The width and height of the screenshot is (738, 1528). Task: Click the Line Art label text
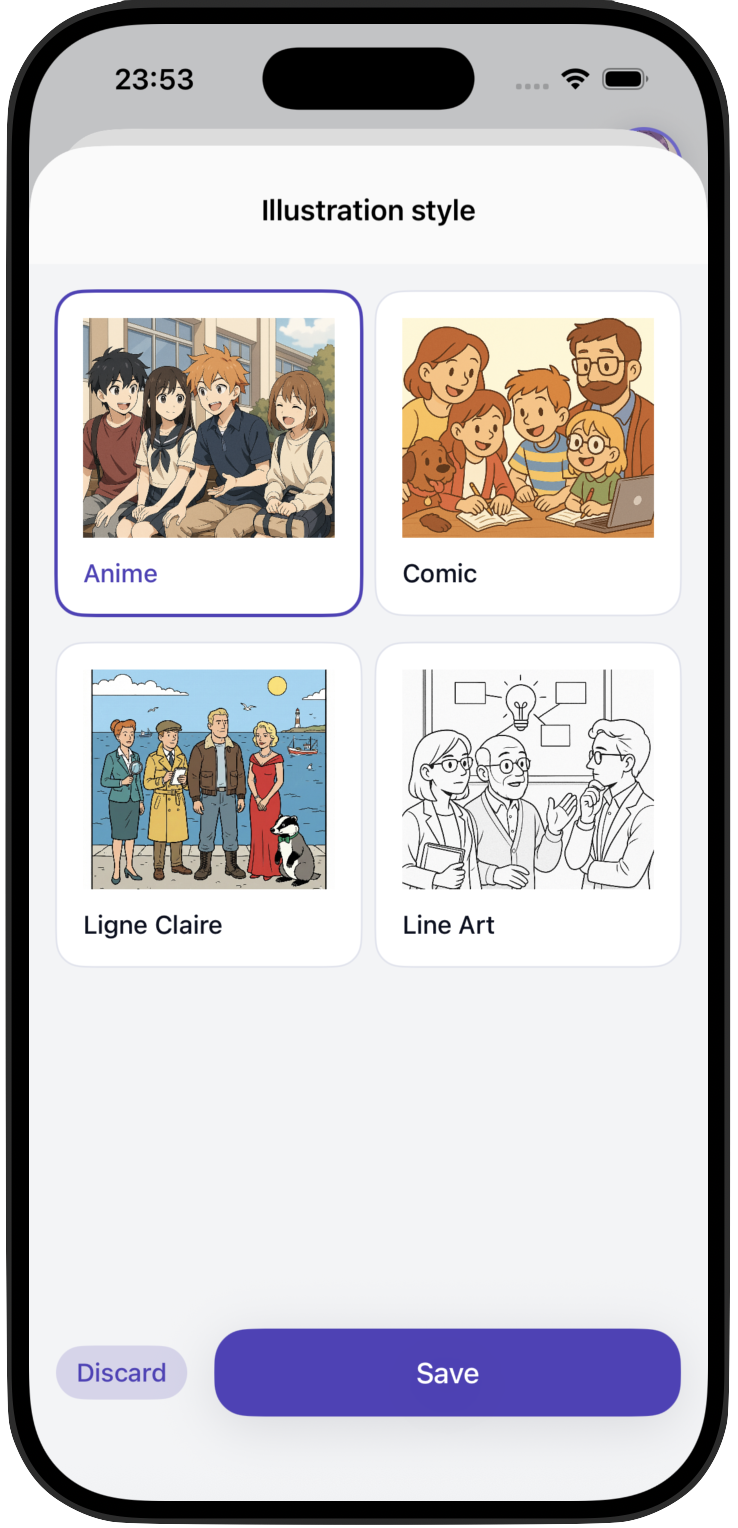click(x=447, y=925)
